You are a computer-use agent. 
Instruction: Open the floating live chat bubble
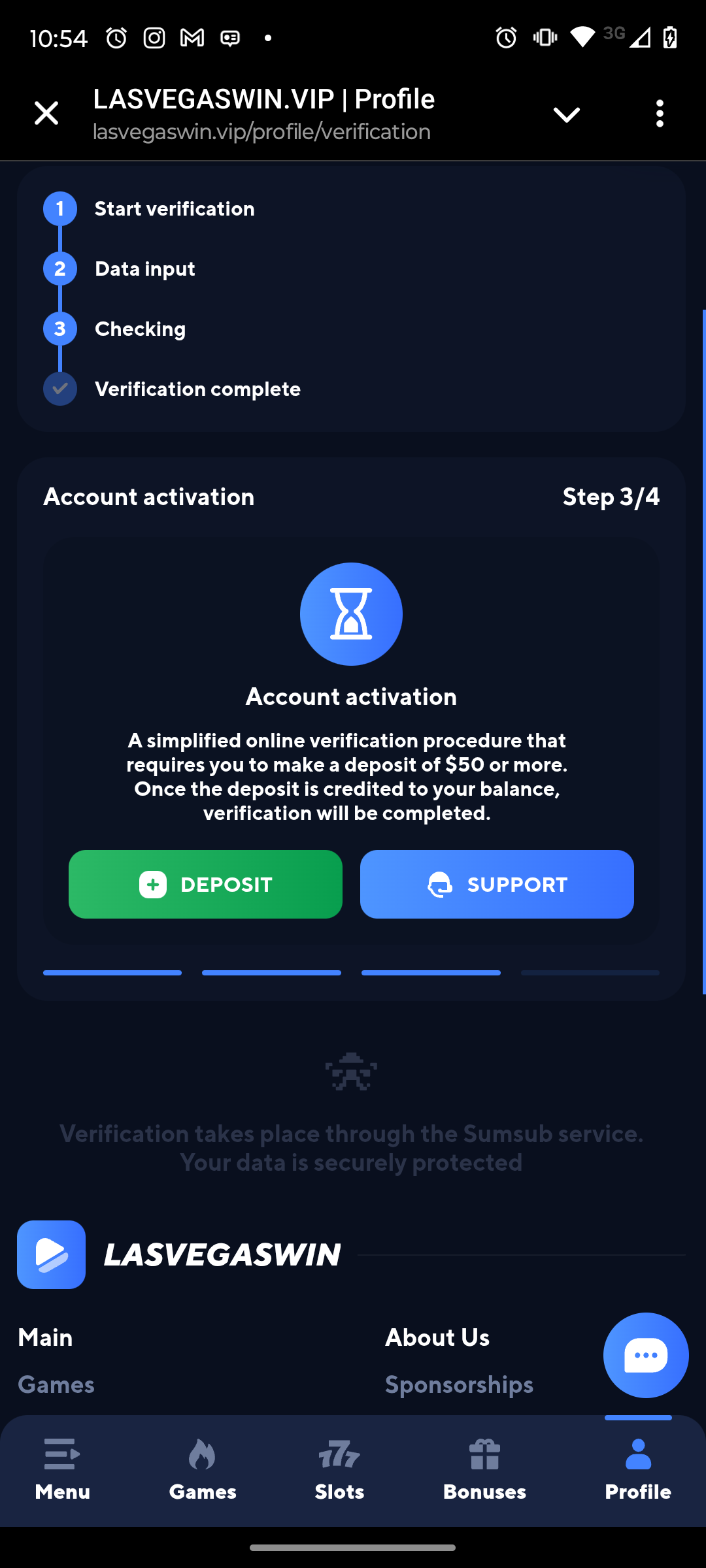[x=645, y=1355]
